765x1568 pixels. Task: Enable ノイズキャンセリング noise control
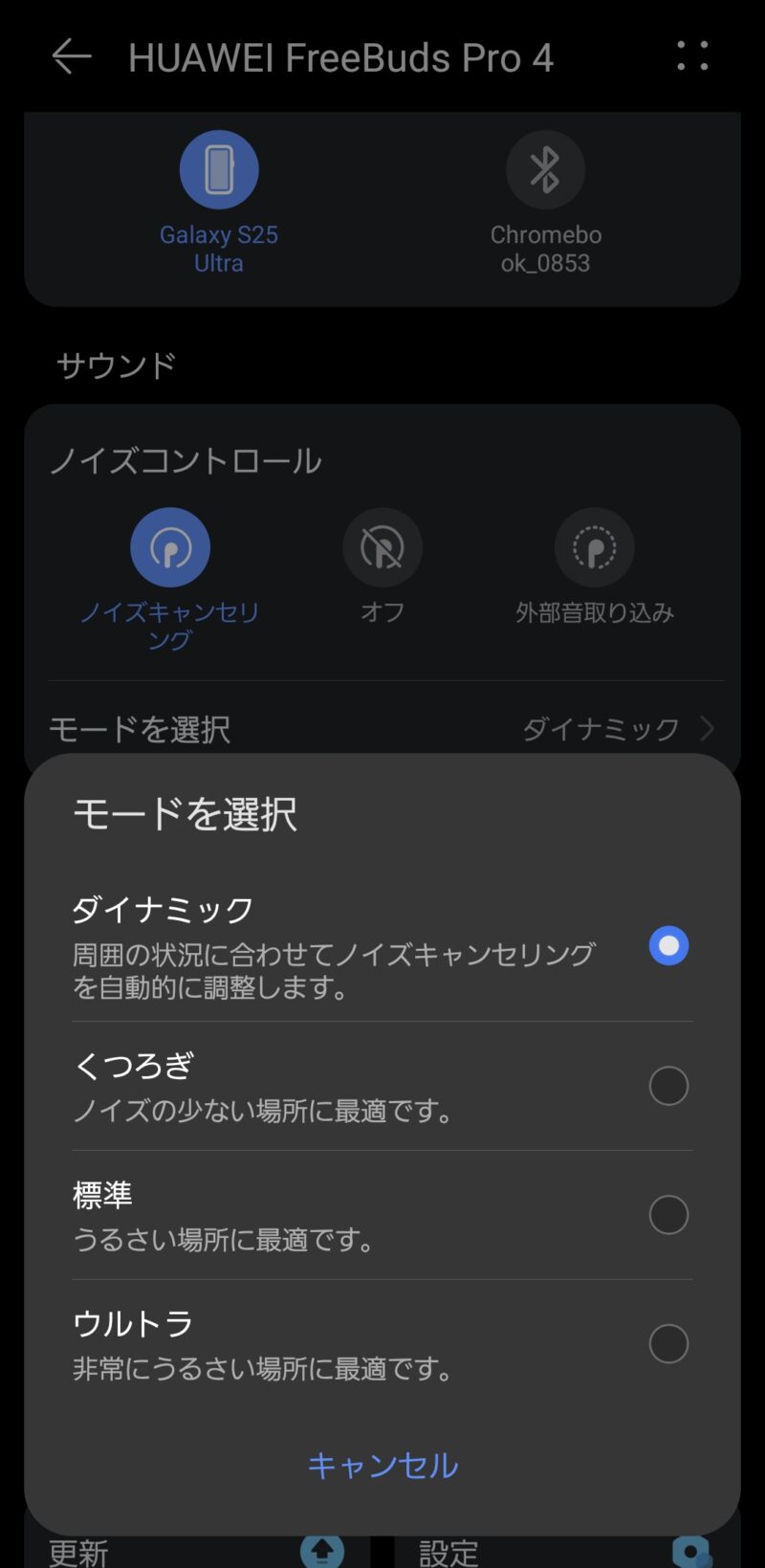(x=170, y=548)
